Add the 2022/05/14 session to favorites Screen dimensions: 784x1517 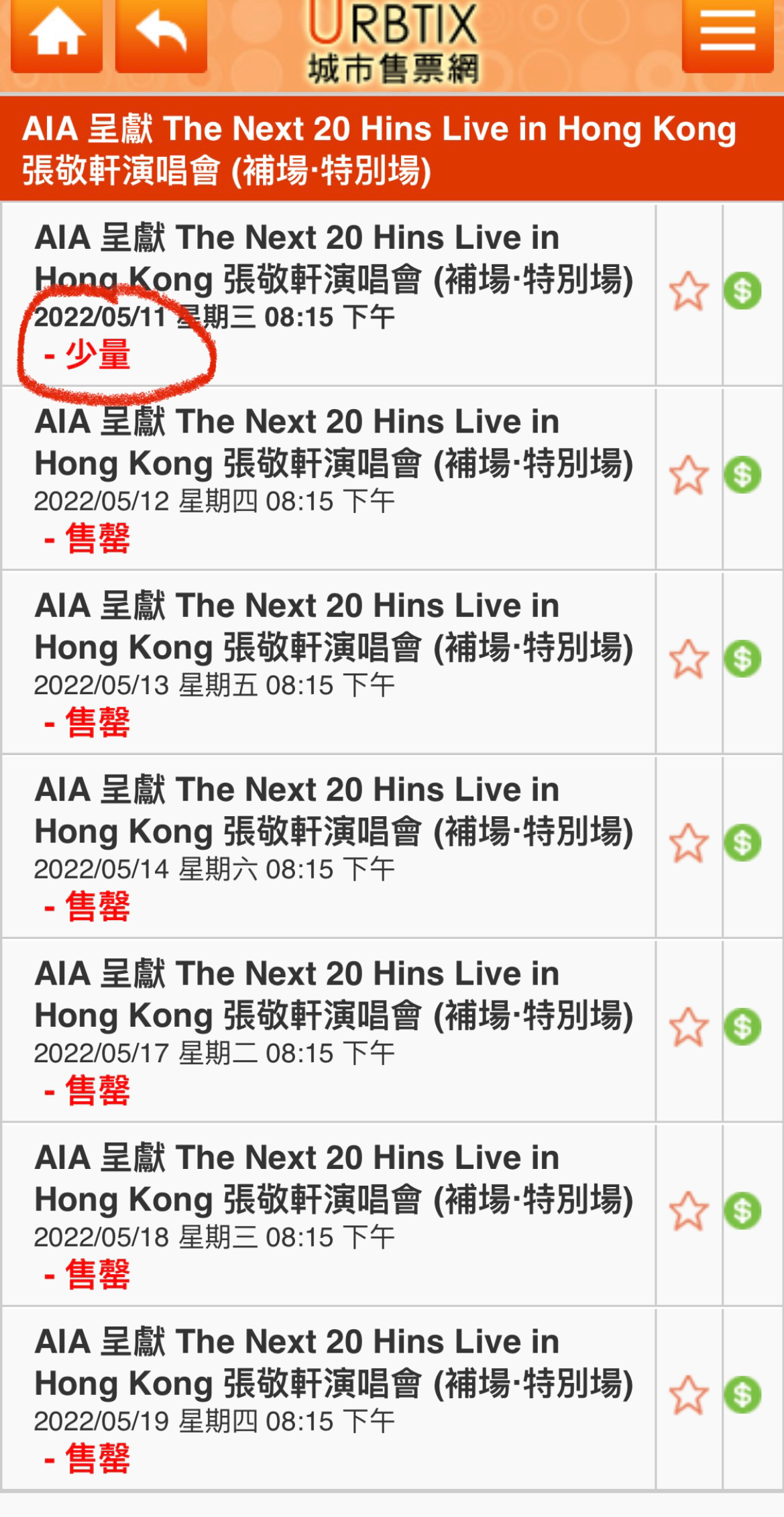[x=689, y=843]
